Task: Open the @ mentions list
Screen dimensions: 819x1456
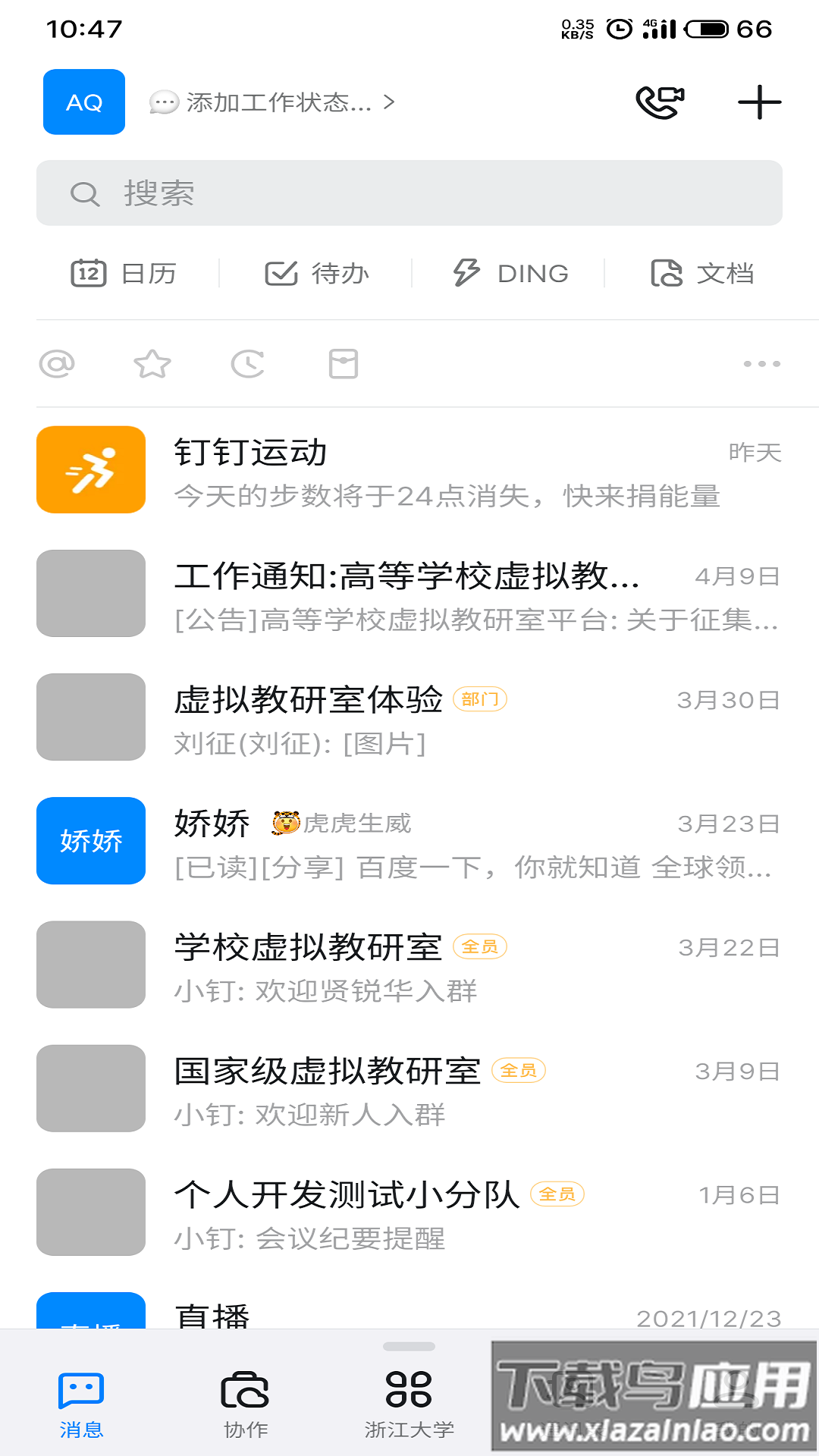Action: click(58, 364)
